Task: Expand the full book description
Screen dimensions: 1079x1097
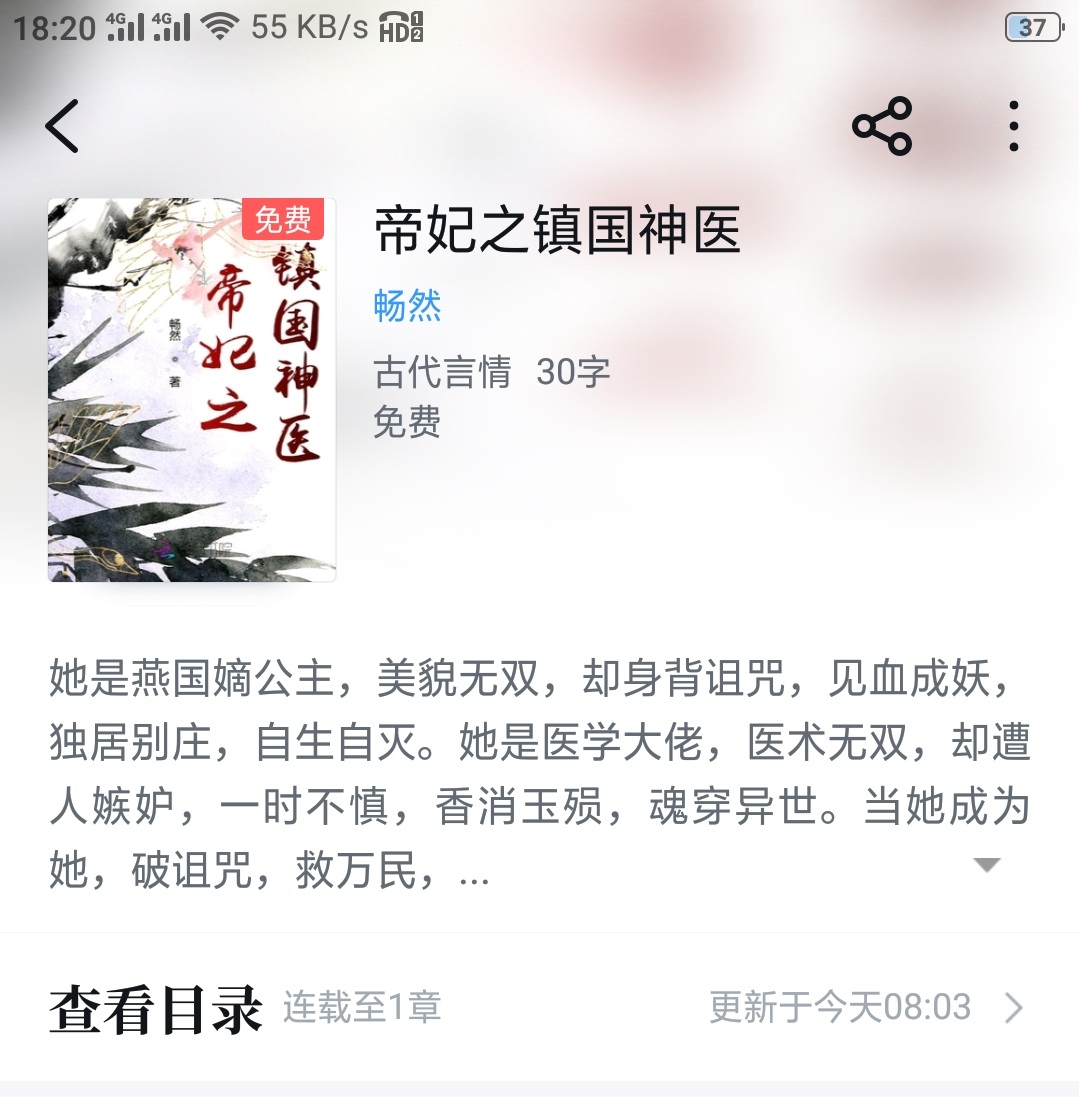Action: click(x=986, y=865)
